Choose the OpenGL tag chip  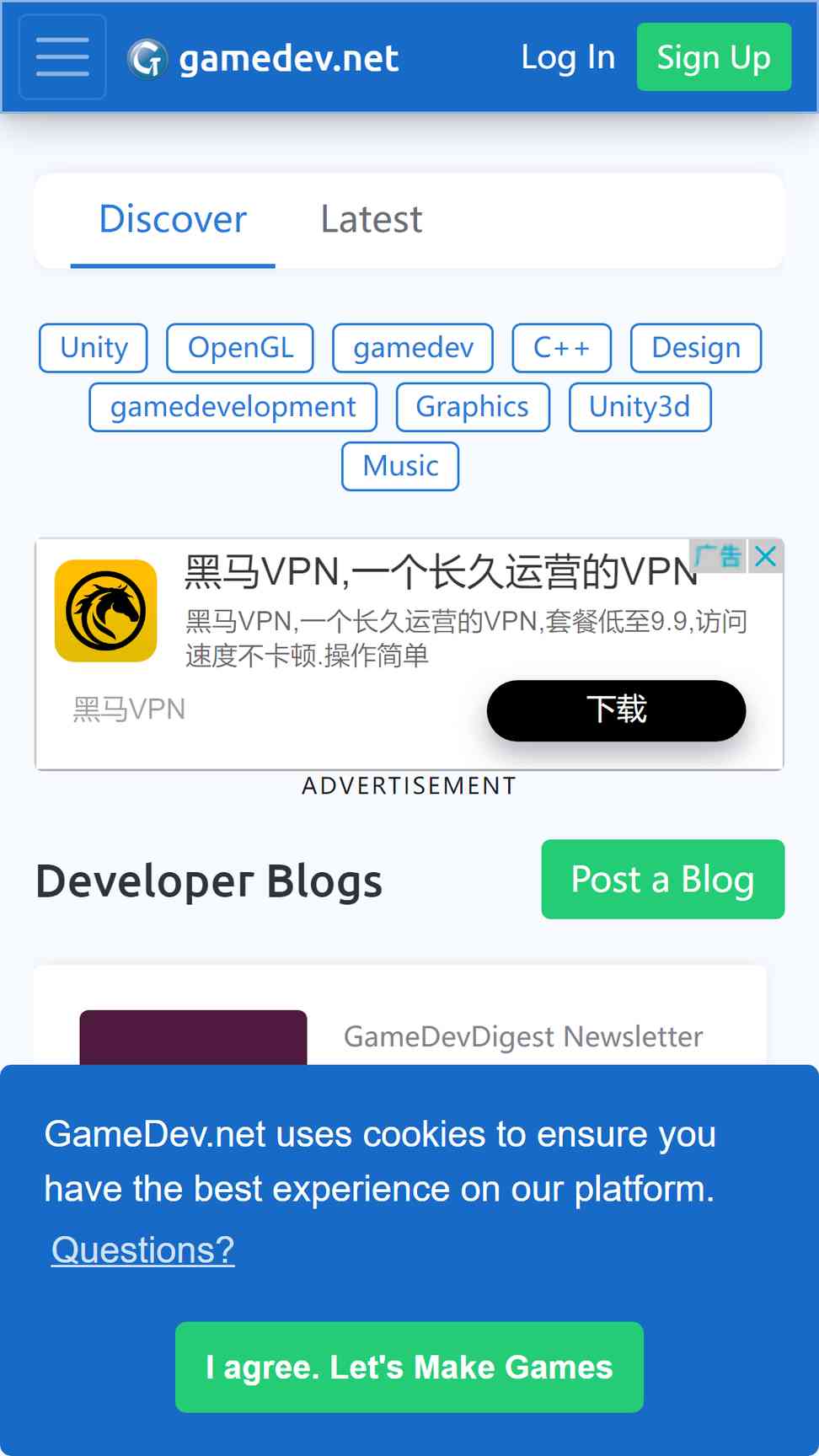pyautogui.click(x=240, y=348)
